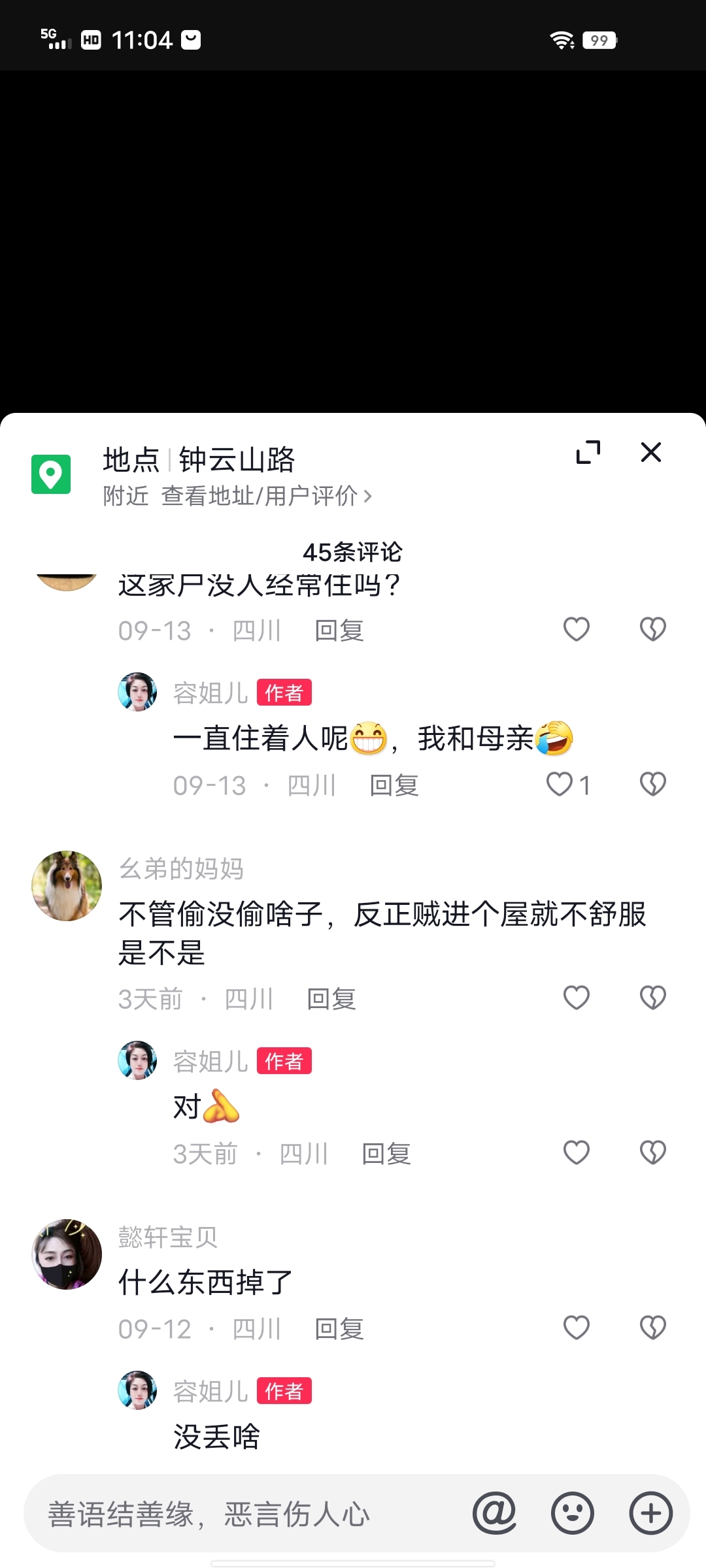Image resolution: width=706 pixels, height=1568 pixels.
Task: Reply to the 09-13 comment '这家户没人经常住吗'
Action: [339, 630]
